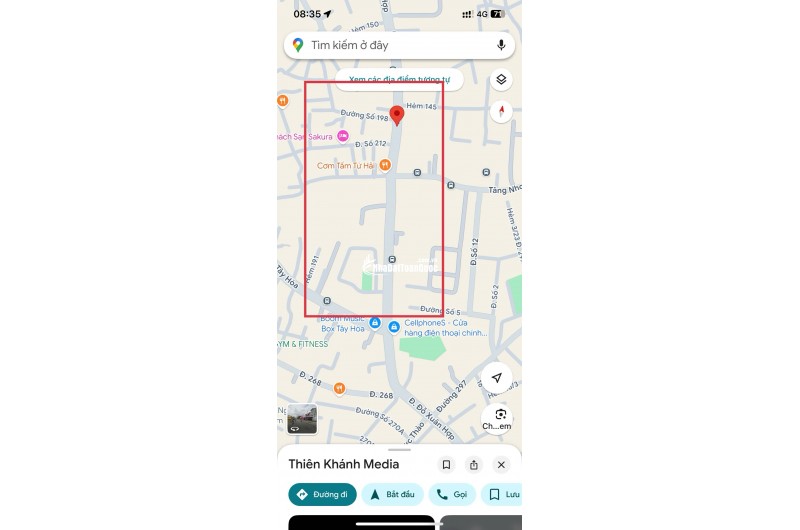Select the Cơm Tấm Tư Hải restaurant marker
The height and width of the screenshot is (530, 800).
click(x=384, y=165)
